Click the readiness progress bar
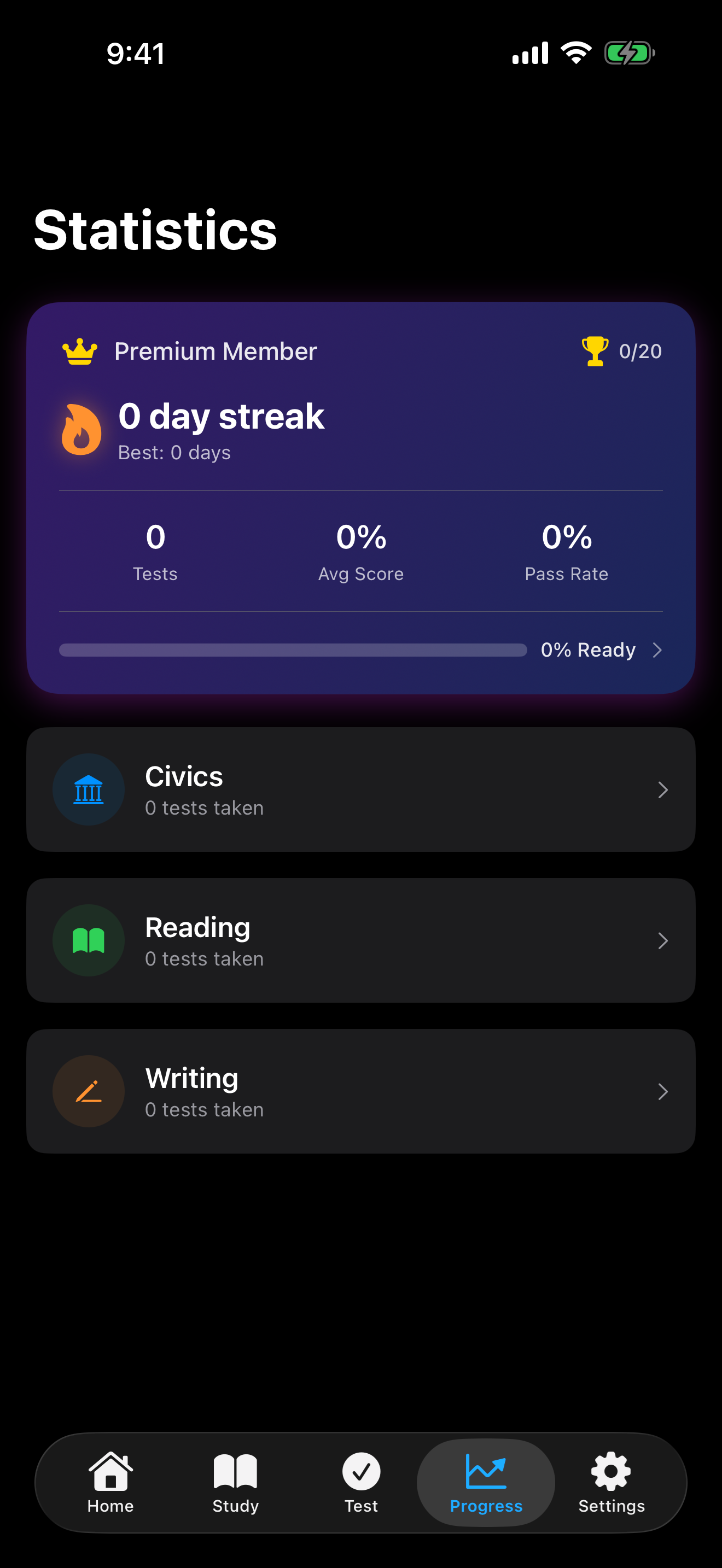The image size is (722, 1568). pos(292,650)
